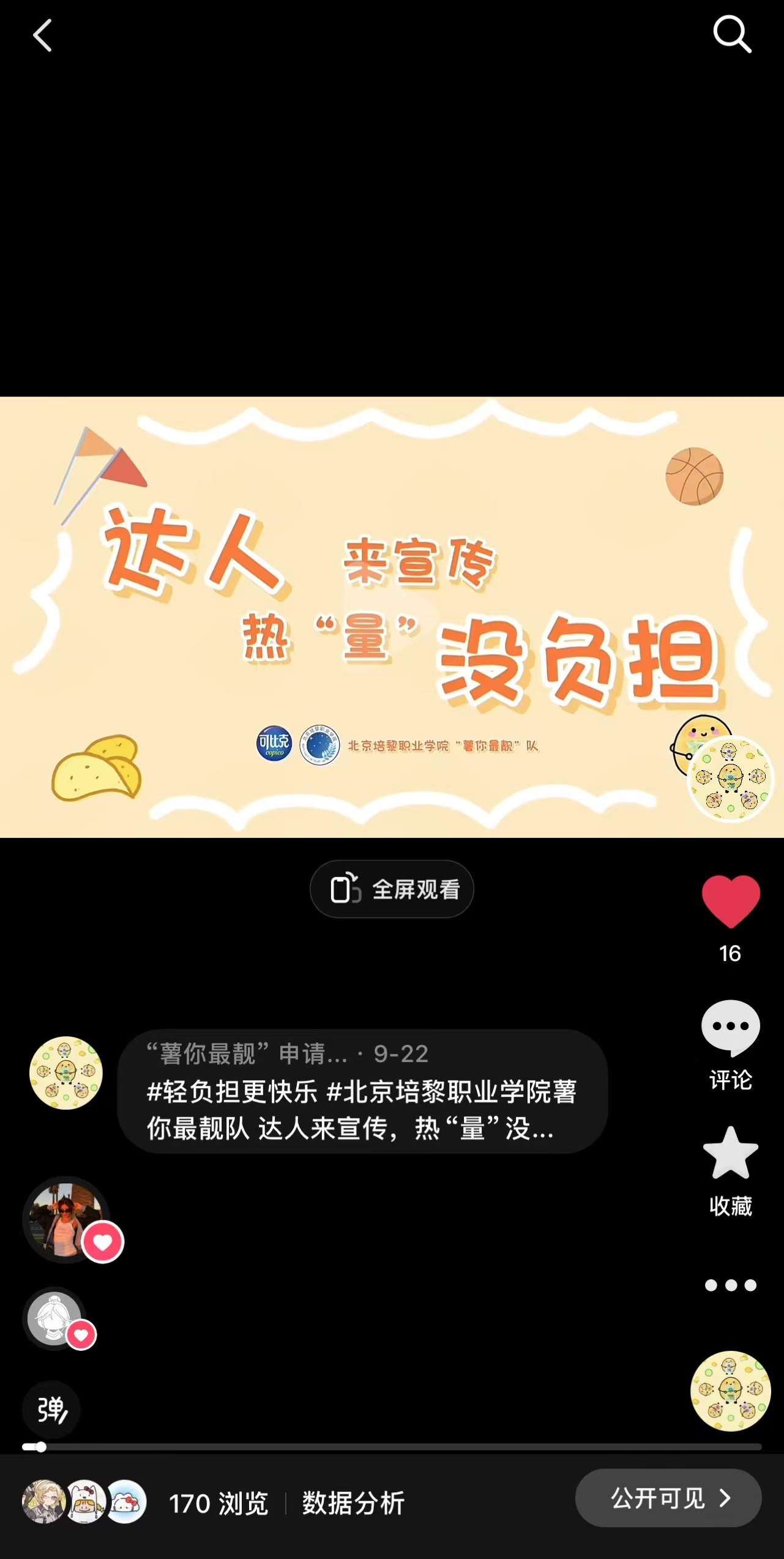This screenshot has width=784, height=1559.
Task: View the 170 浏览 viewers list
Action: 218,1503
